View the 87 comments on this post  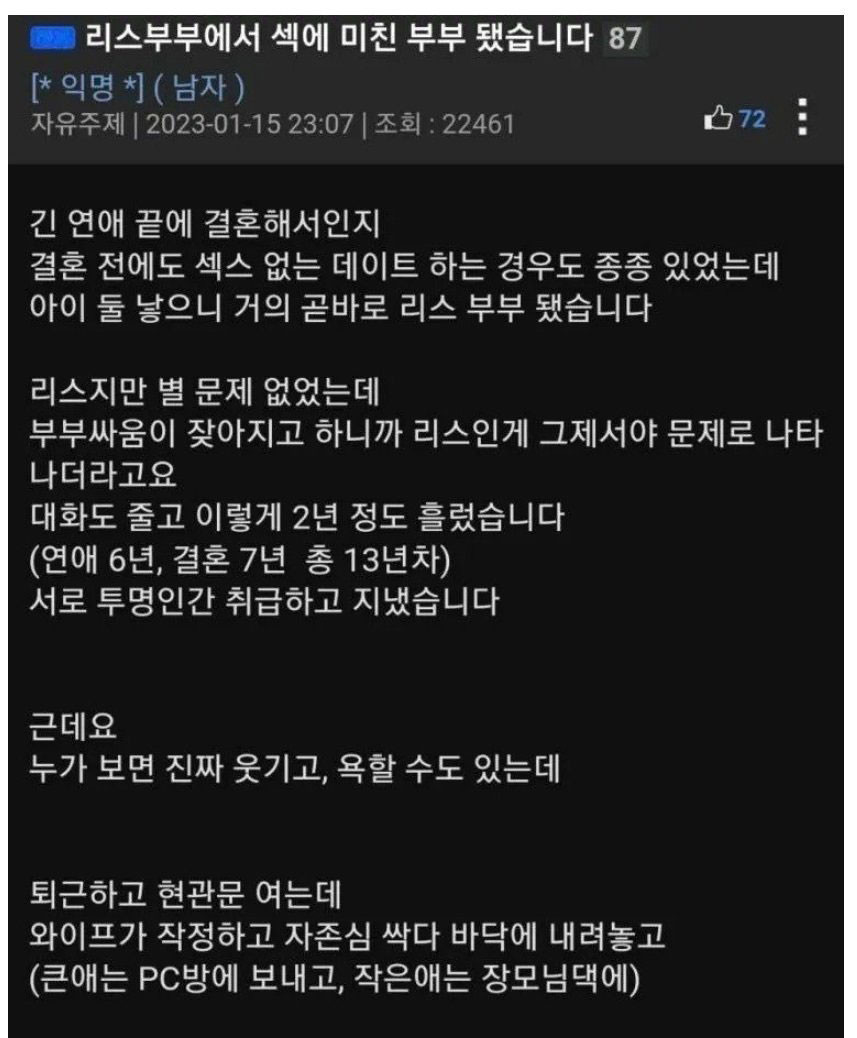pyautogui.click(x=626, y=41)
